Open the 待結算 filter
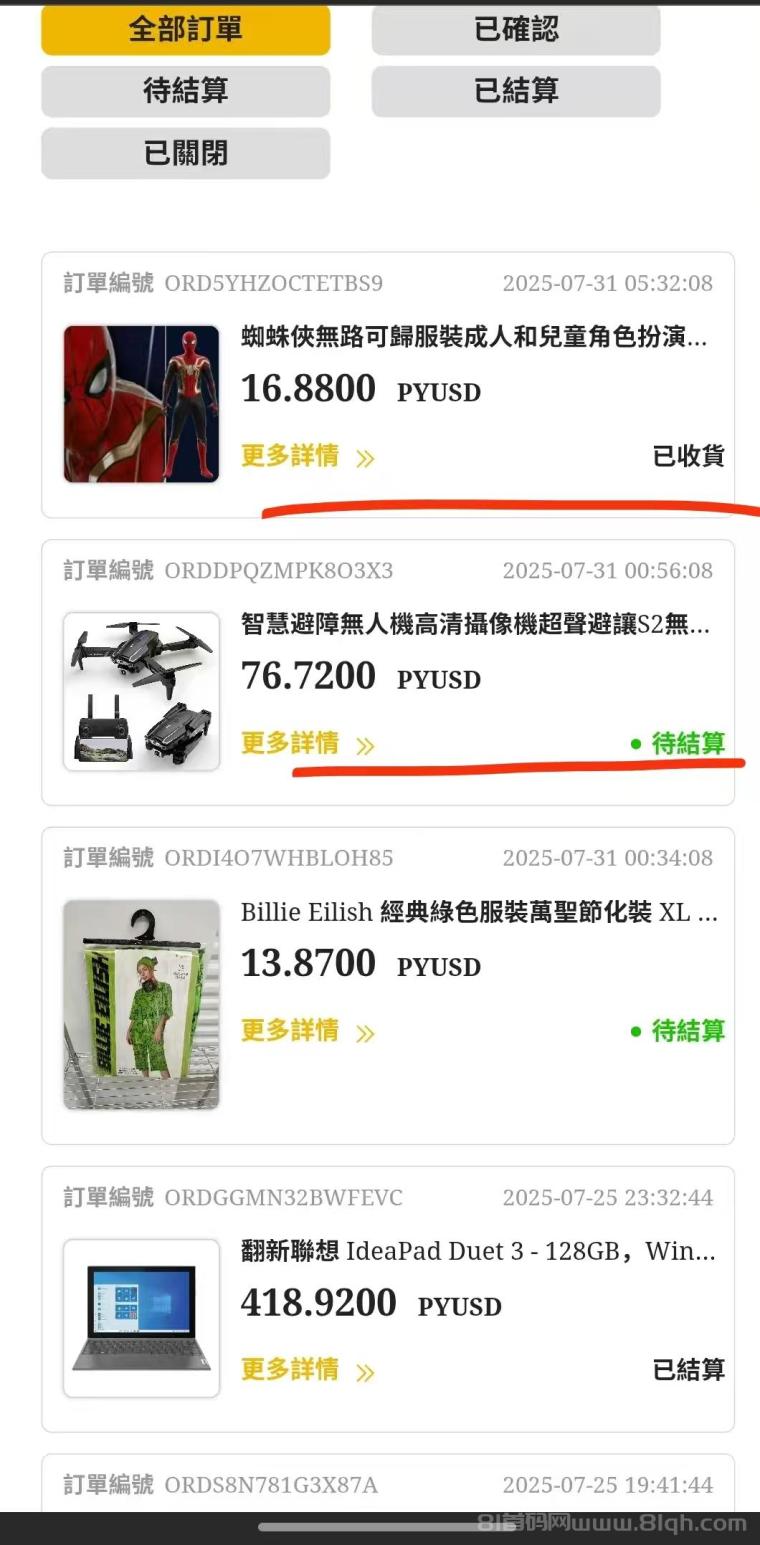This screenshot has height=1545, width=760. click(185, 91)
